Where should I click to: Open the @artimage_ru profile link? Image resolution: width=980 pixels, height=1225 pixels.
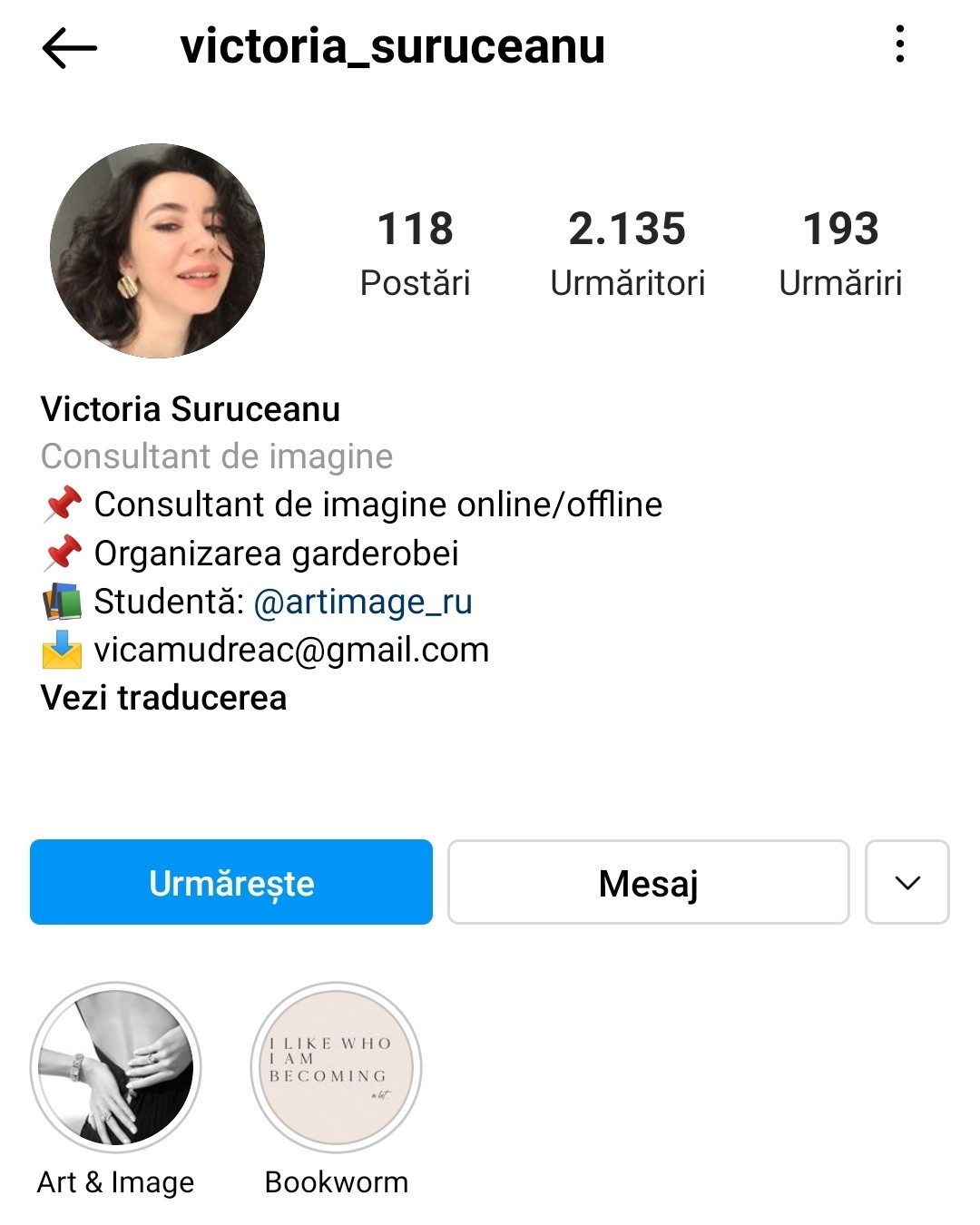(363, 602)
